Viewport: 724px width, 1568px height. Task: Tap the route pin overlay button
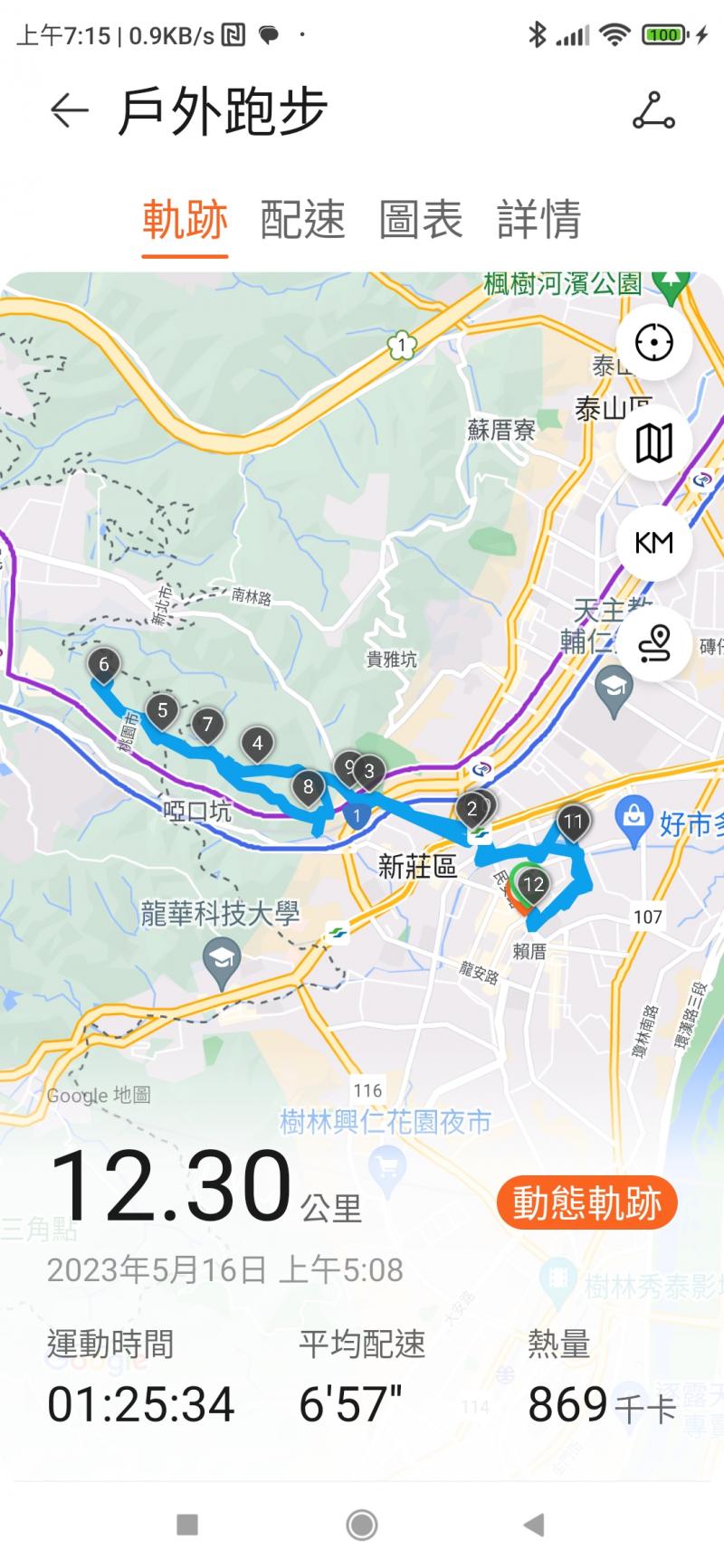click(x=653, y=641)
